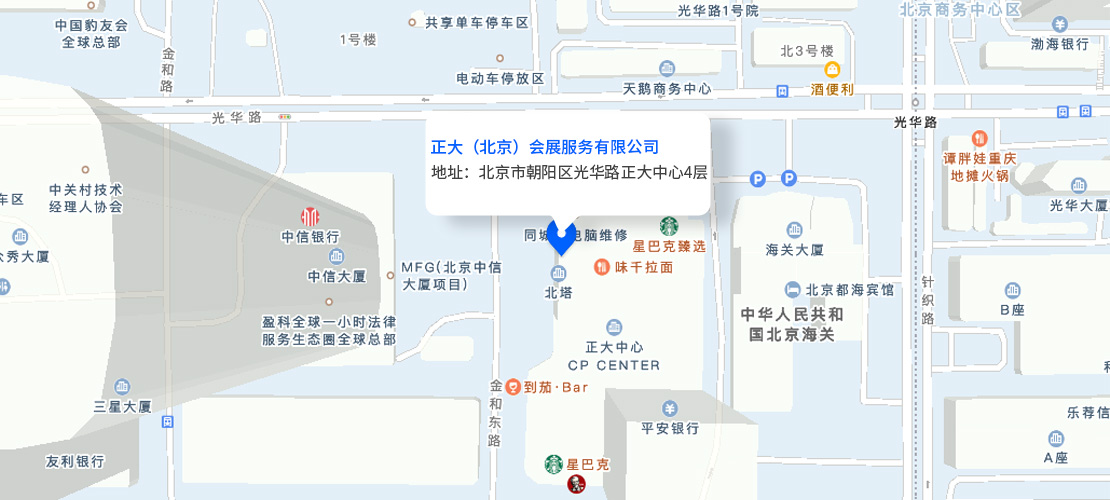Tap the 北京都海宾馆 hotel marker
This screenshot has height=500, width=1110.
[794, 290]
